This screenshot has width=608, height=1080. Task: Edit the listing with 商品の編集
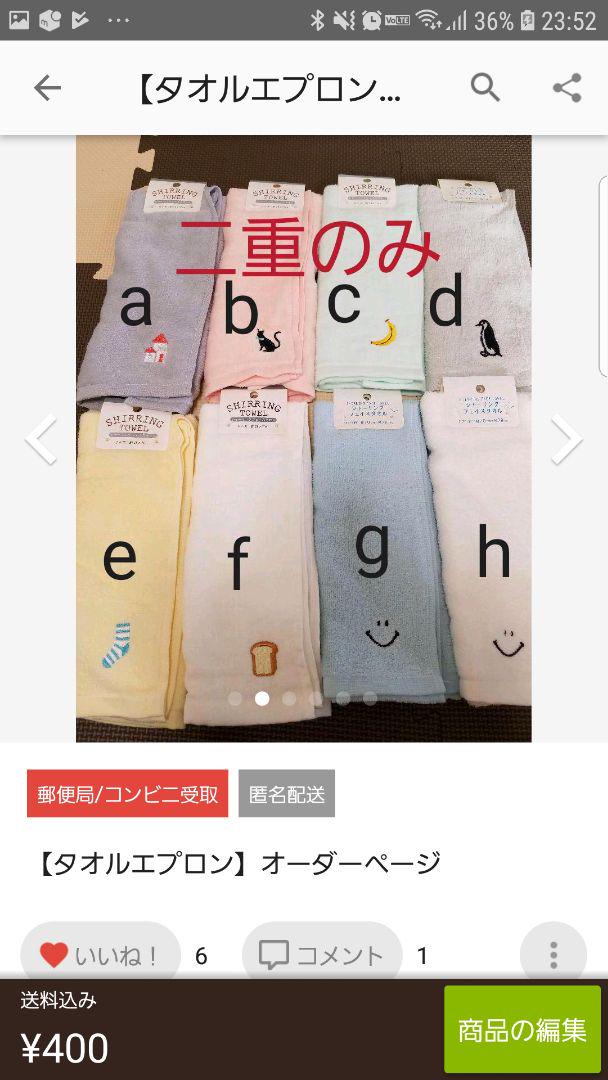(523, 1030)
